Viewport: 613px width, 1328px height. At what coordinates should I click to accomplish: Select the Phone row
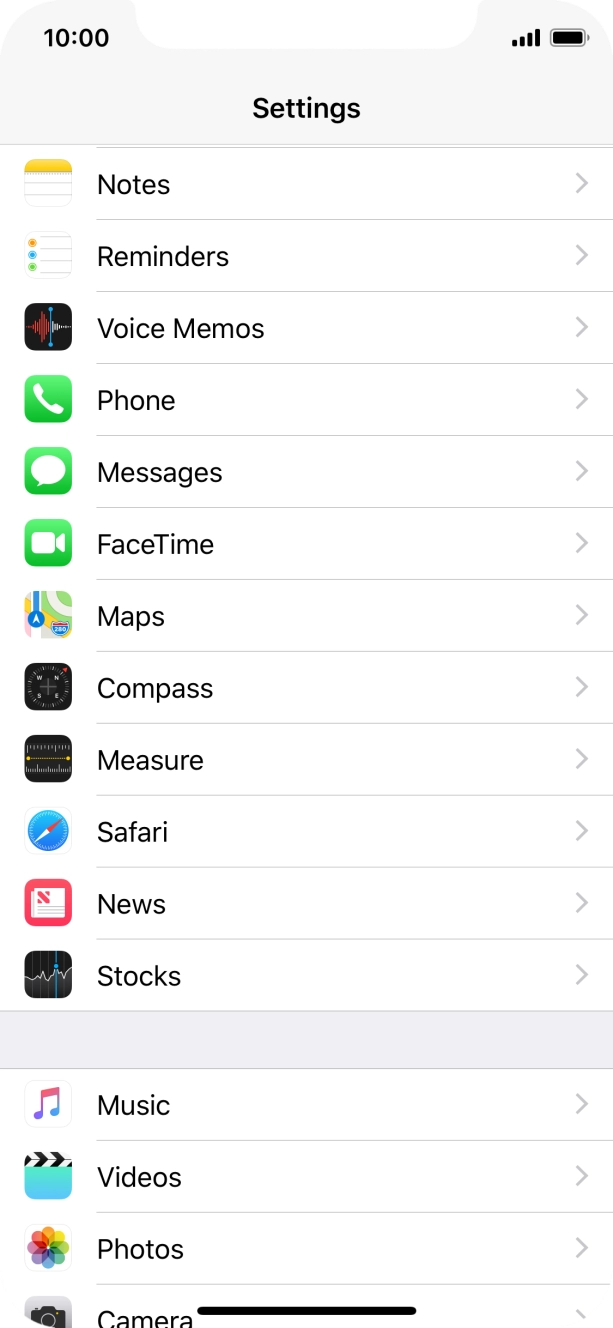pos(306,400)
